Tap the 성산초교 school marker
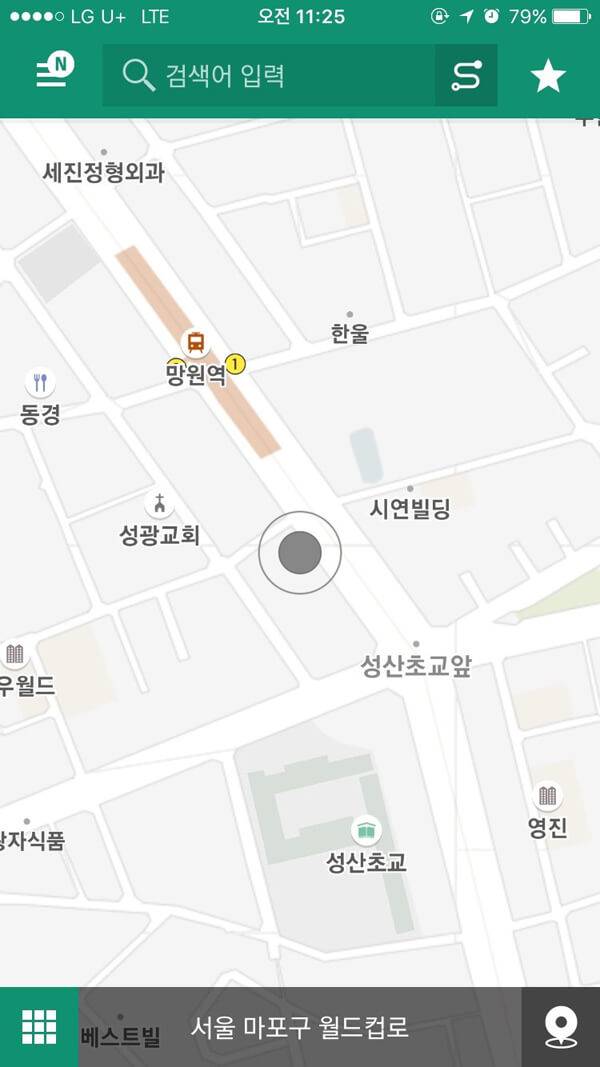 pos(367,830)
